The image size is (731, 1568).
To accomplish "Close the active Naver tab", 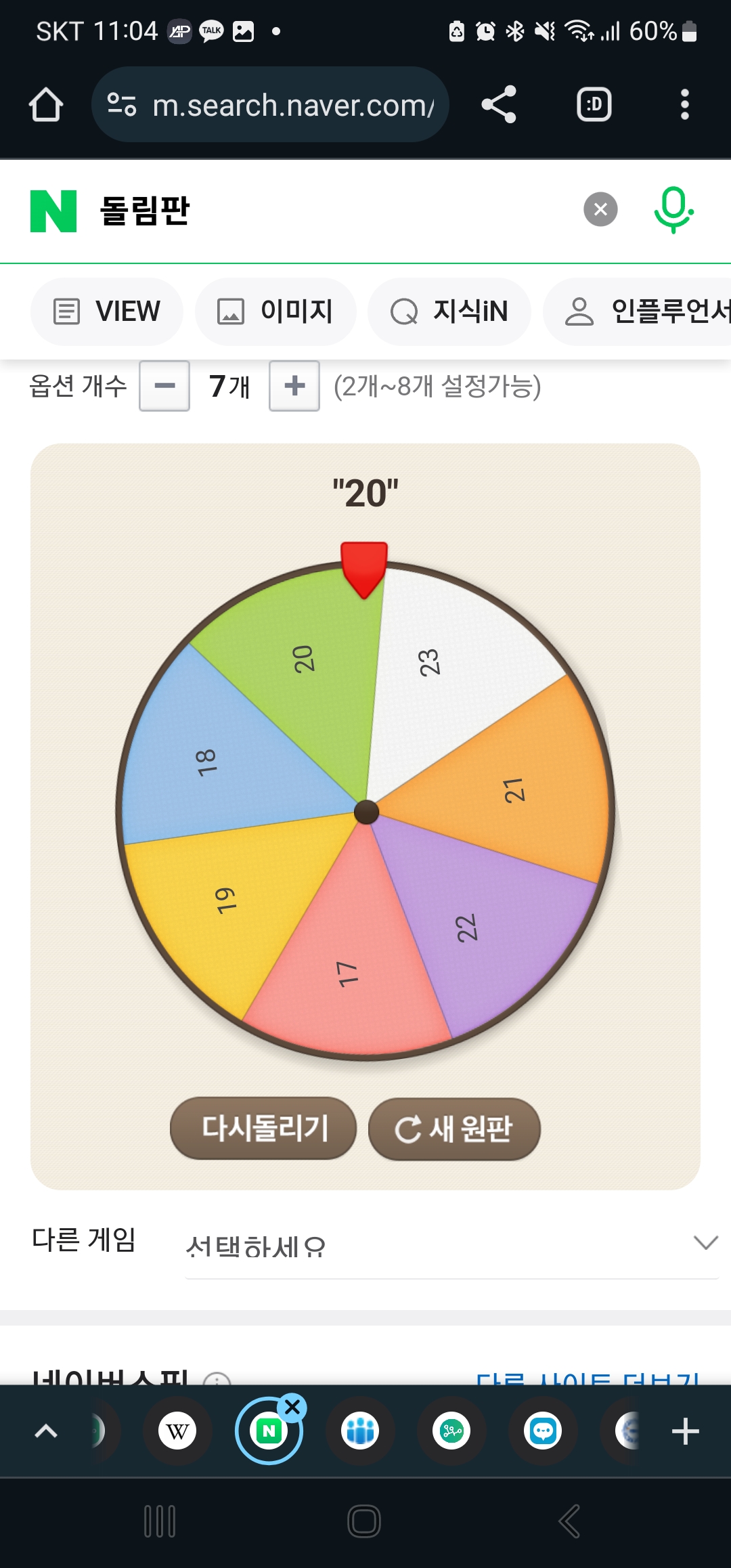I will pyautogui.click(x=292, y=1408).
